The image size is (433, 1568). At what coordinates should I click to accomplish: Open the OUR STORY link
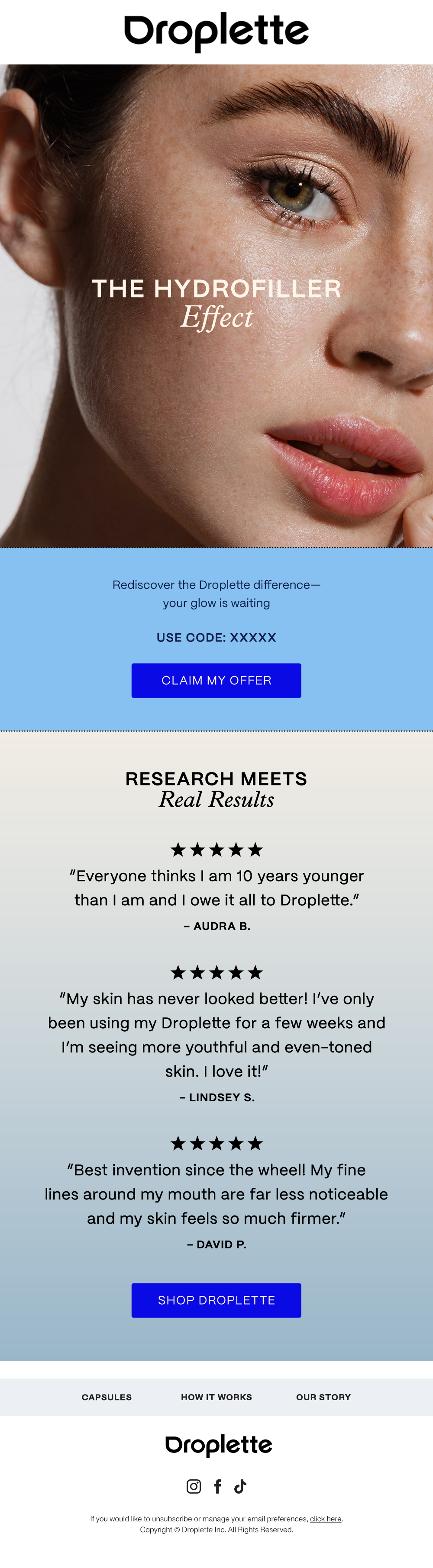(323, 1397)
